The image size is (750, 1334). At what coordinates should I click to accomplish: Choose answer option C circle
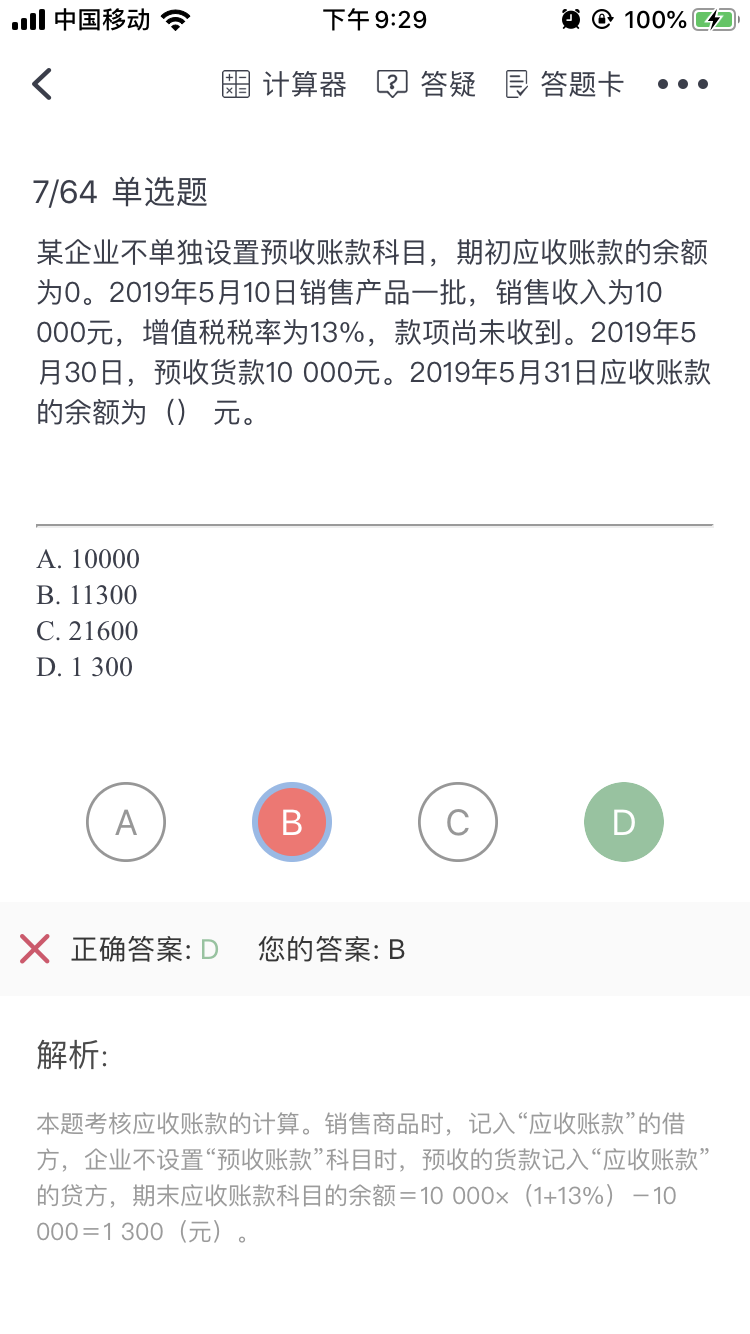pyautogui.click(x=458, y=822)
